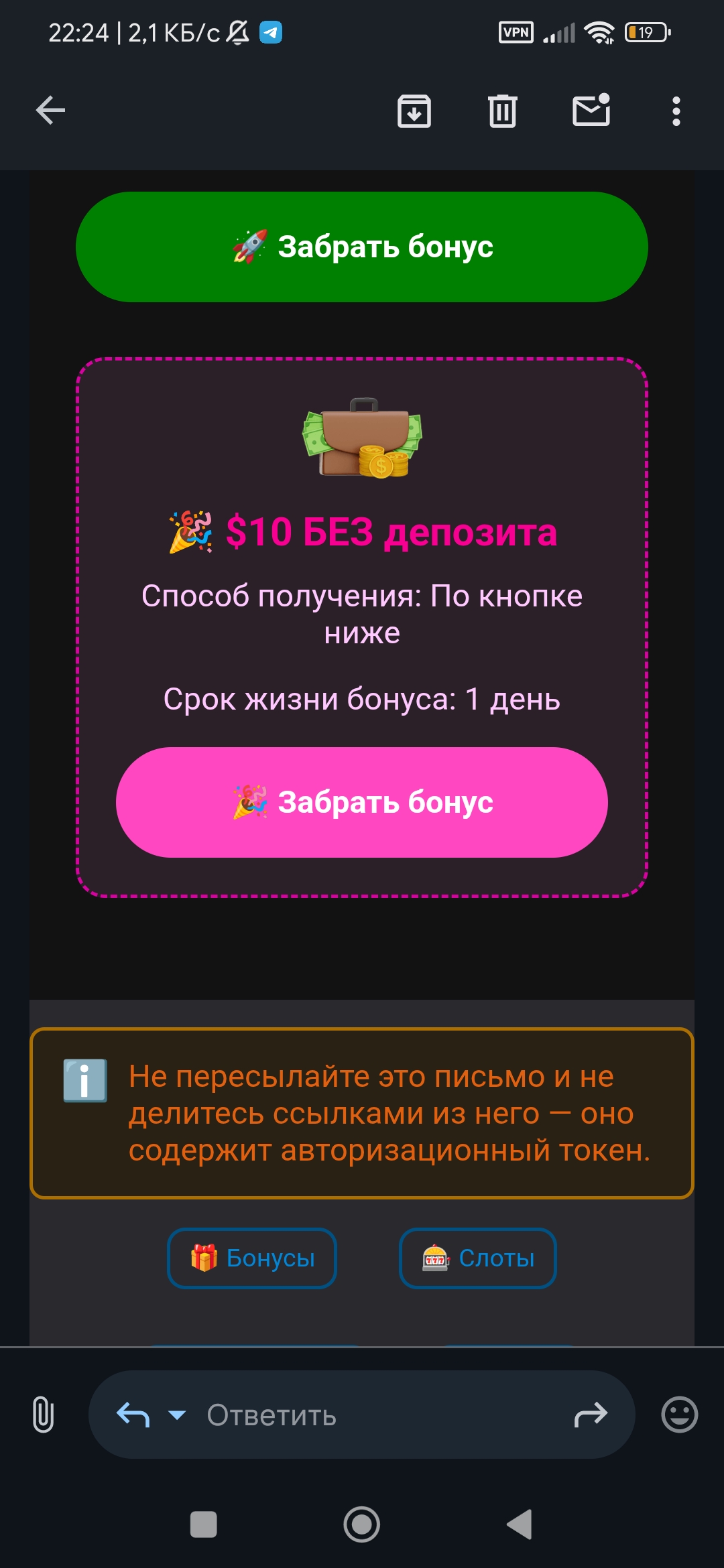Archive this email
This screenshot has height=1568, width=724.
[x=414, y=111]
